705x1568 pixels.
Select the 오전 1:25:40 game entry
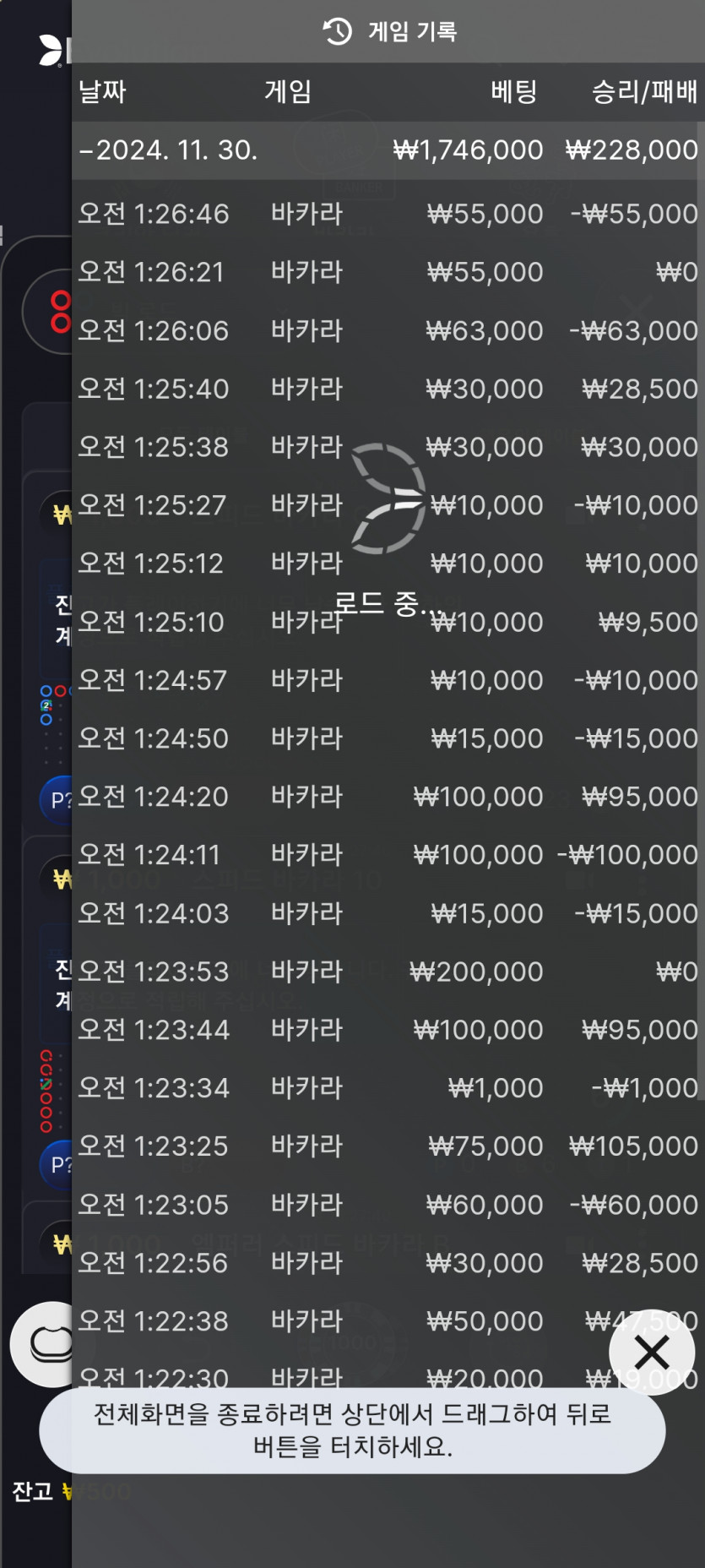pyautogui.click(x=388, y=389)
